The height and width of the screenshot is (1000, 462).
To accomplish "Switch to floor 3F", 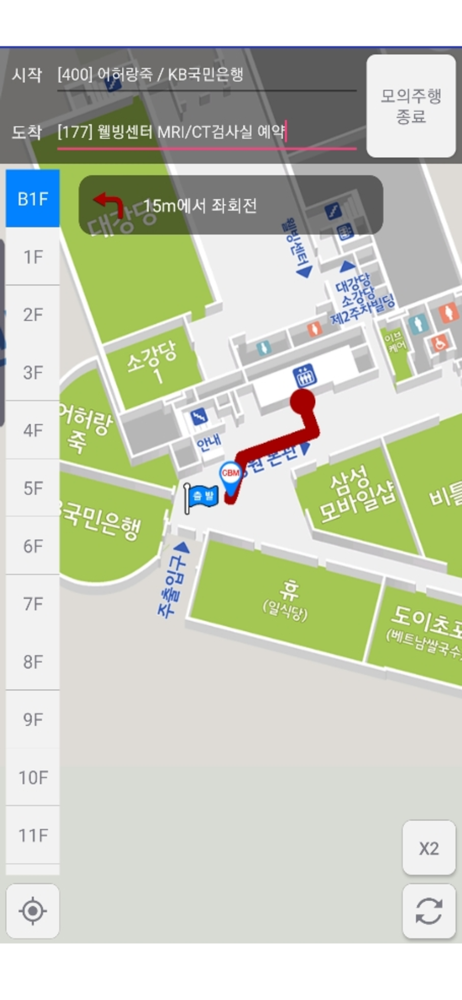I will coord(33,372).
